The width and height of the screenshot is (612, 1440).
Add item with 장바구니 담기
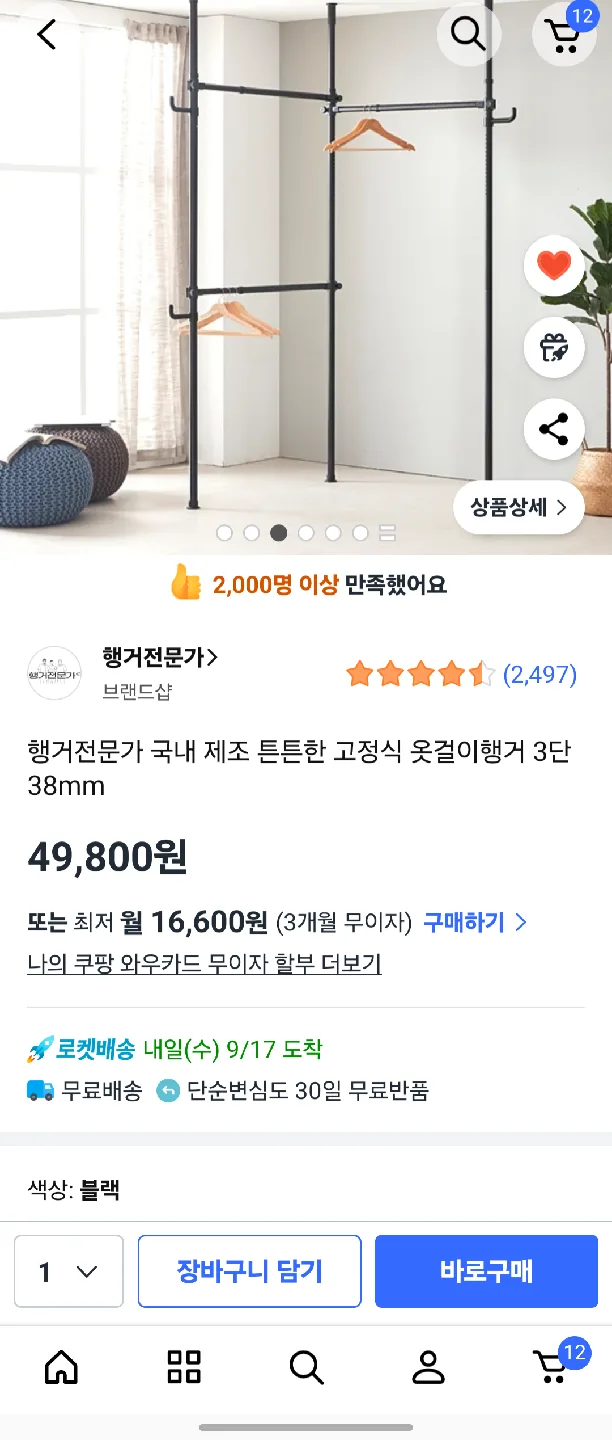(249, 1271)
